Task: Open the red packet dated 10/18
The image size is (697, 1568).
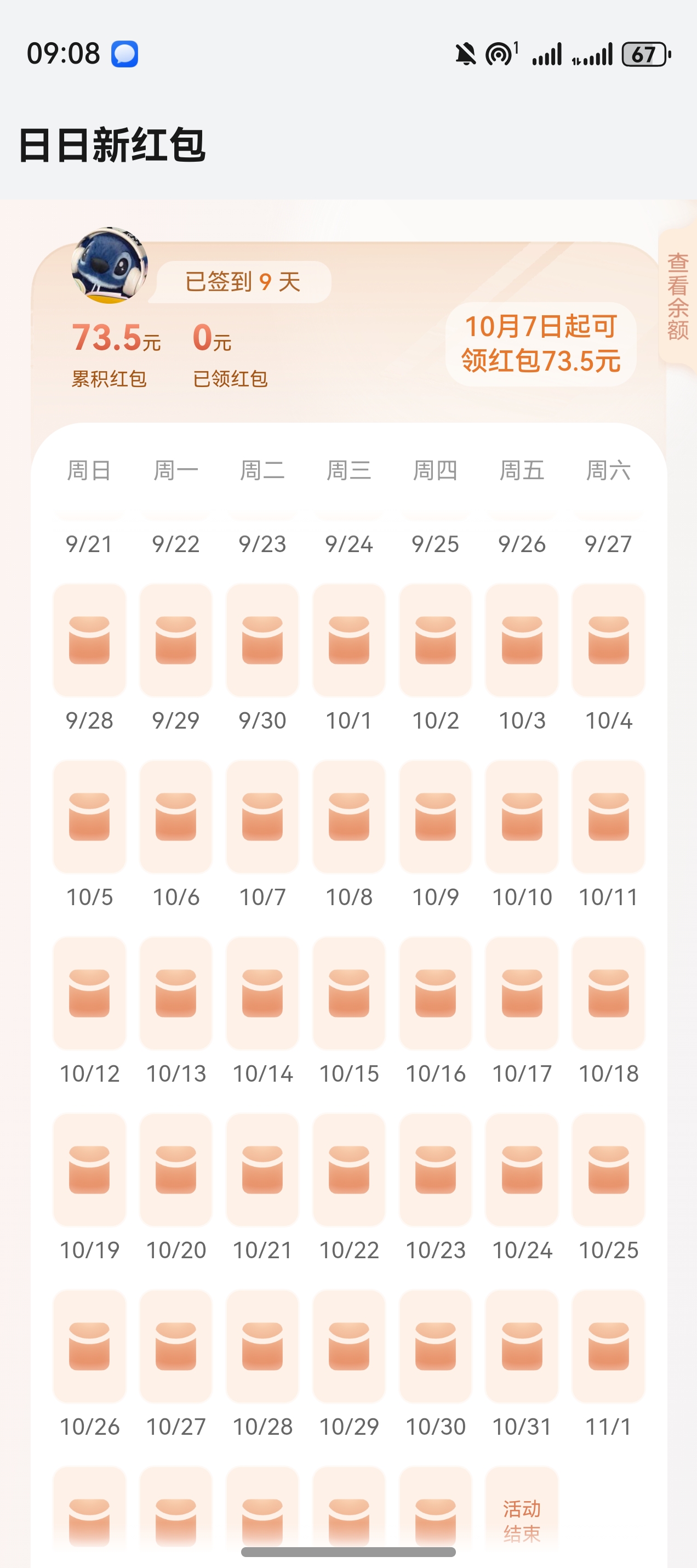Action: pyautogui.click(x=608, y=993)
